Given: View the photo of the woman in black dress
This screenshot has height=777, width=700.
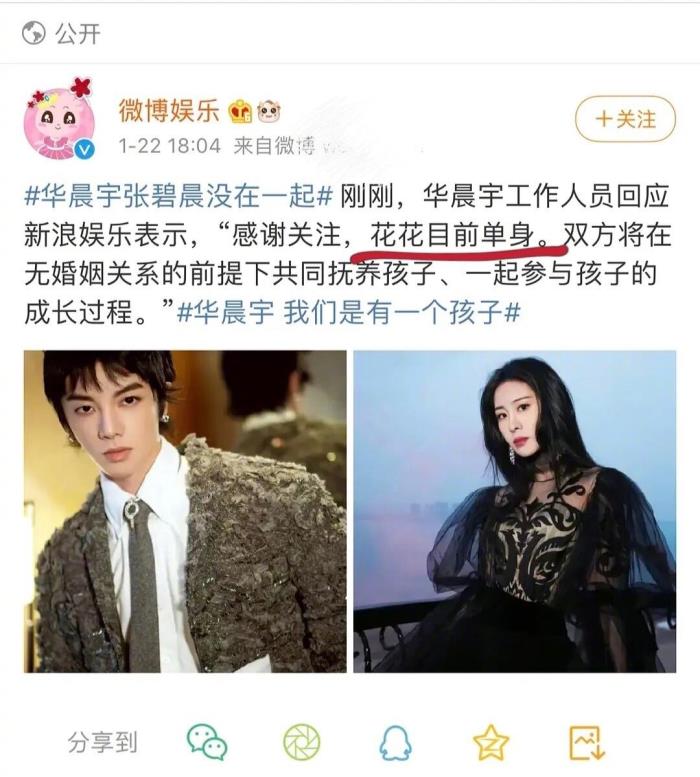Looking at the screenshot, I should click(x=514, y=510).
